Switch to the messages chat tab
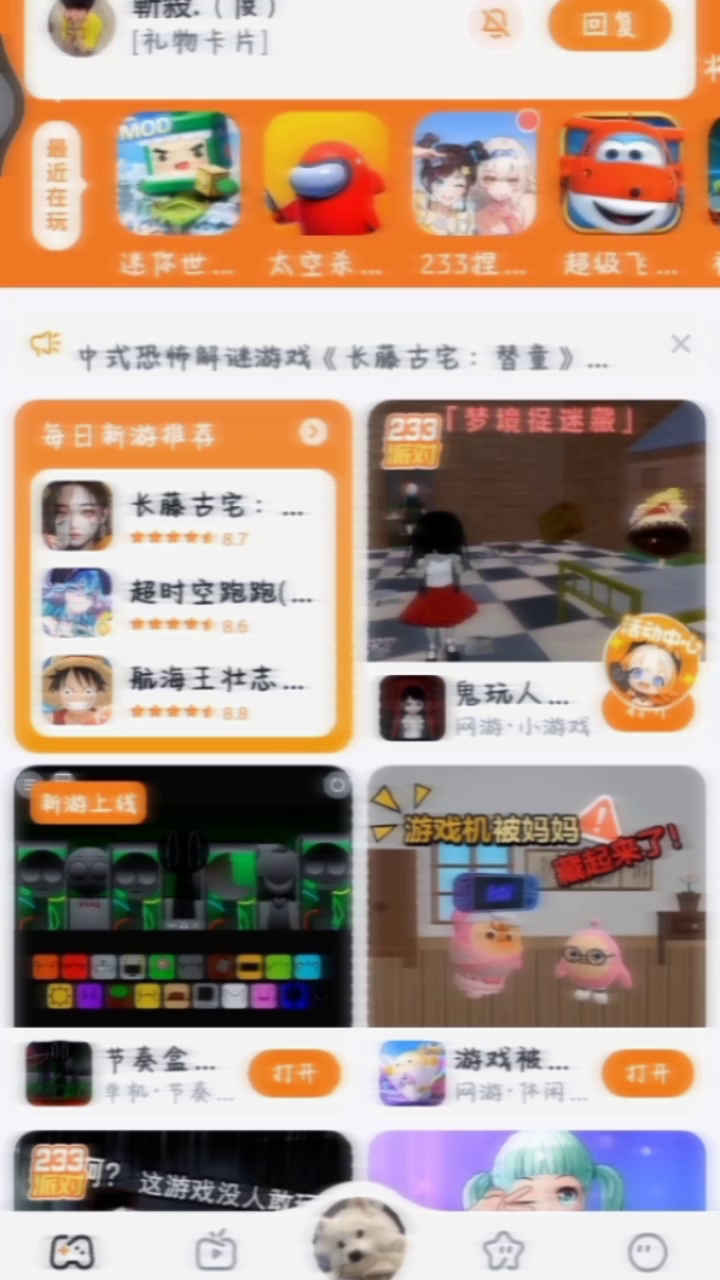720x1280 pixels. point(647,1250)
